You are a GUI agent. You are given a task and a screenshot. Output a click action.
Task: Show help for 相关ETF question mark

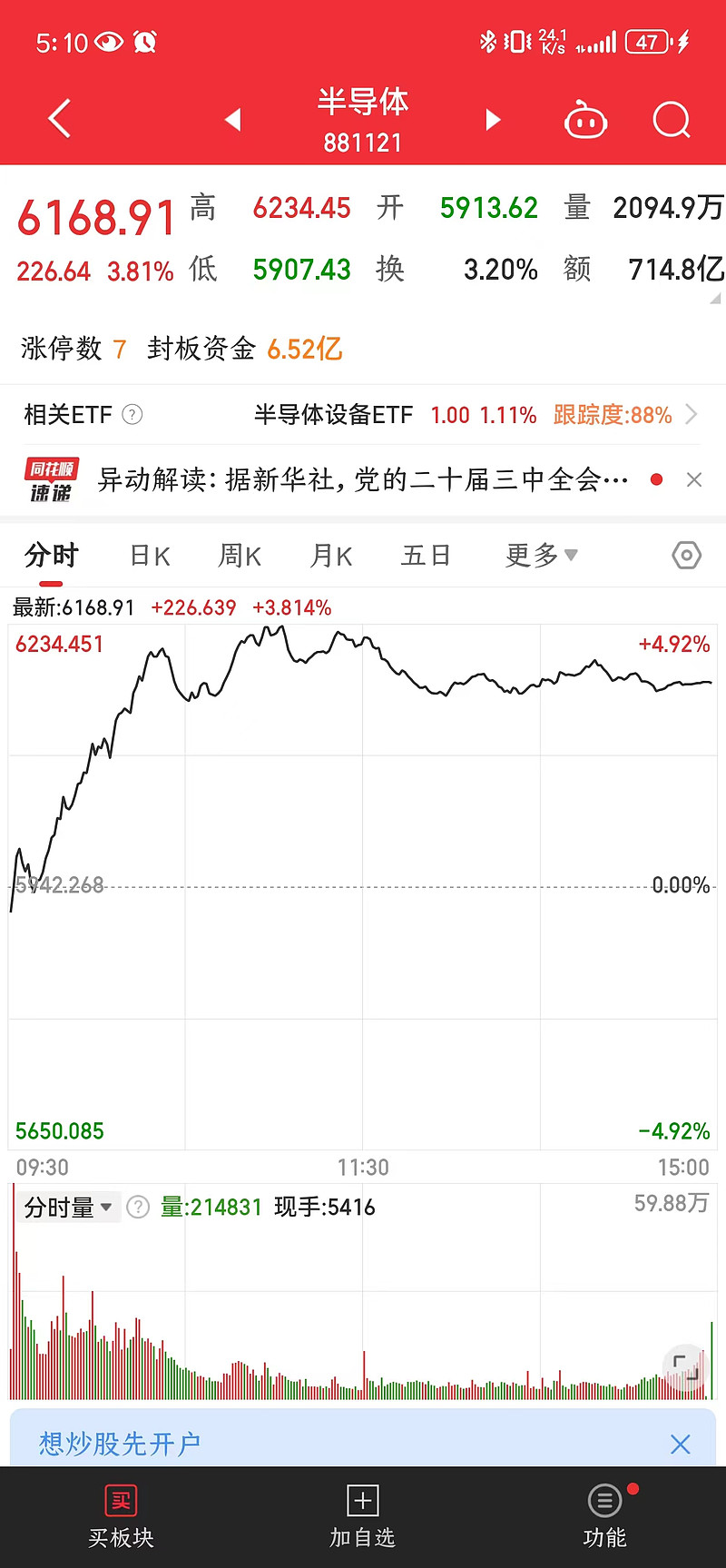coord(132,415)
